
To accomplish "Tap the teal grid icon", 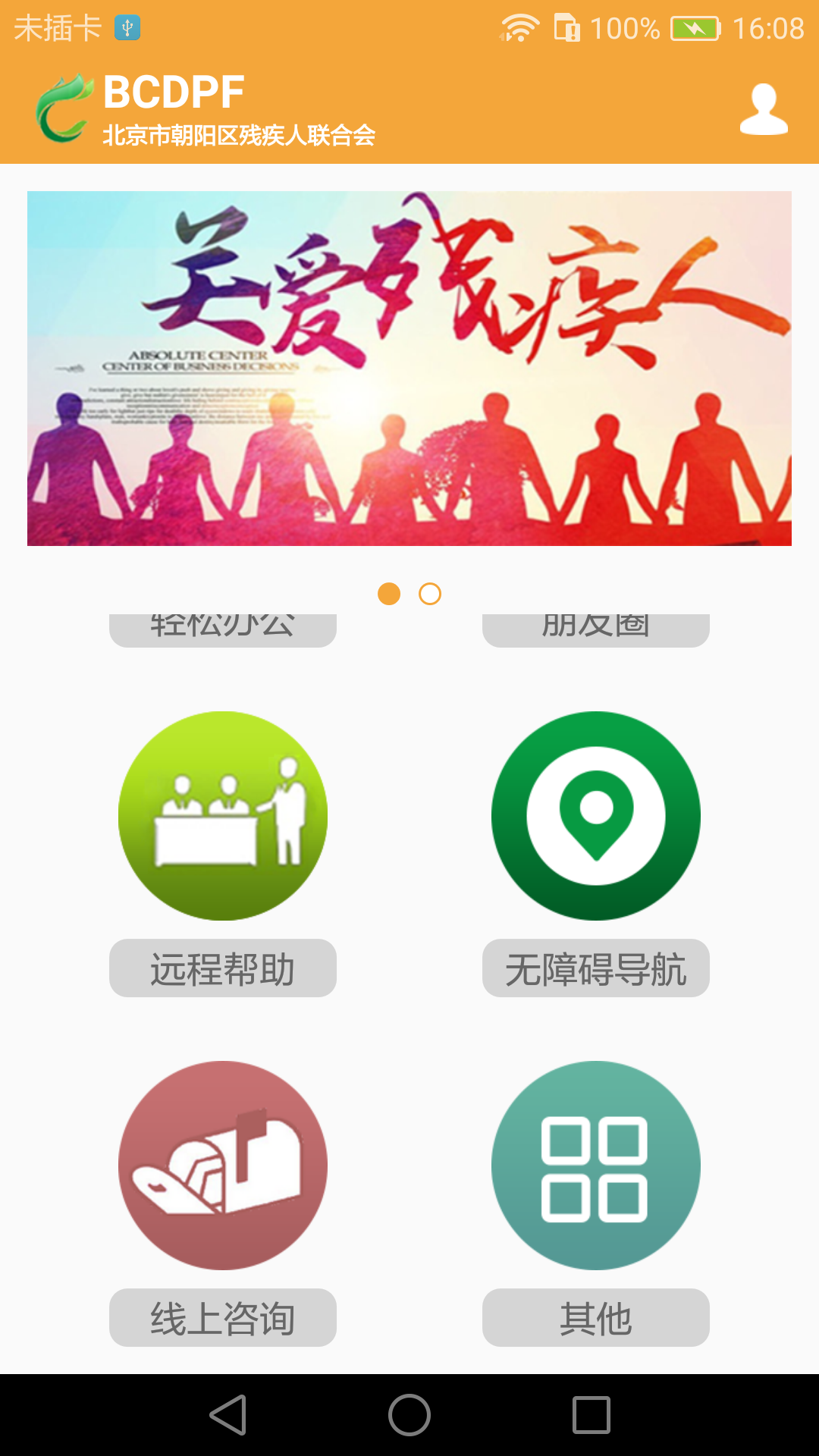I will (x=596, y=1166).
